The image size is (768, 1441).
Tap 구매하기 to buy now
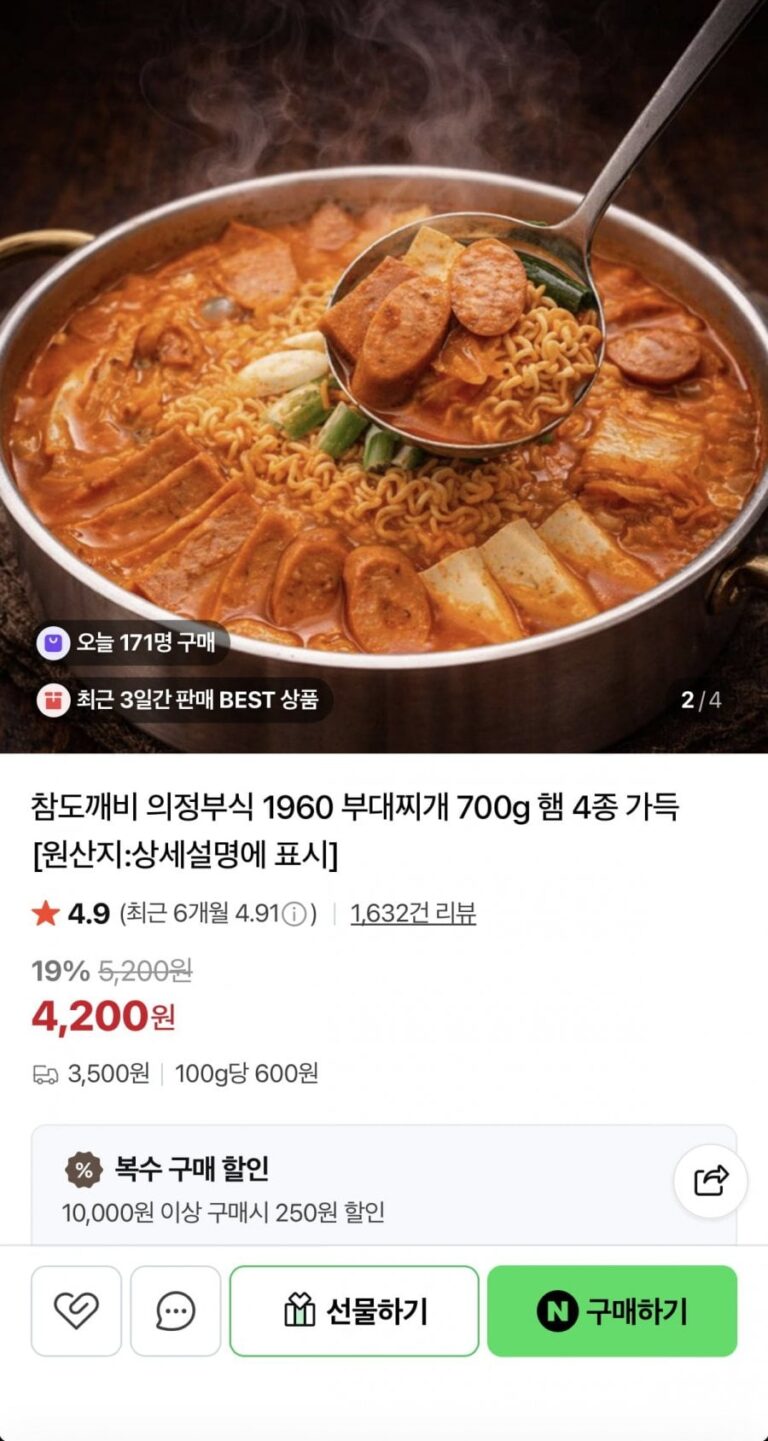tap(612, 1311)
